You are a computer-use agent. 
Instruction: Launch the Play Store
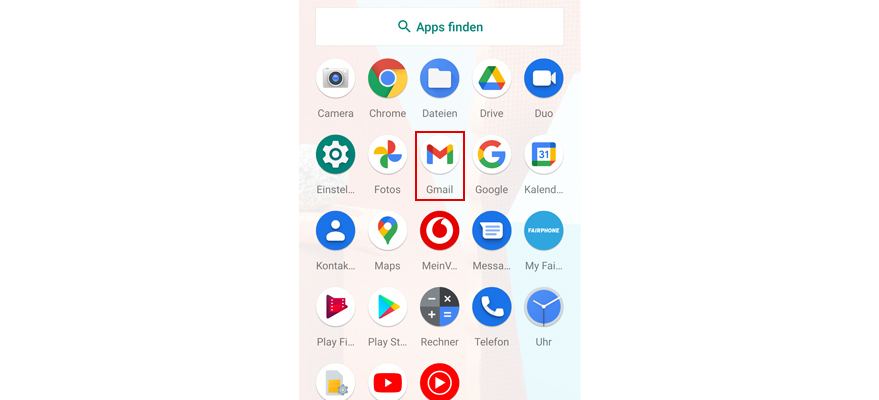pyautogui.click(x=387, y=307)
